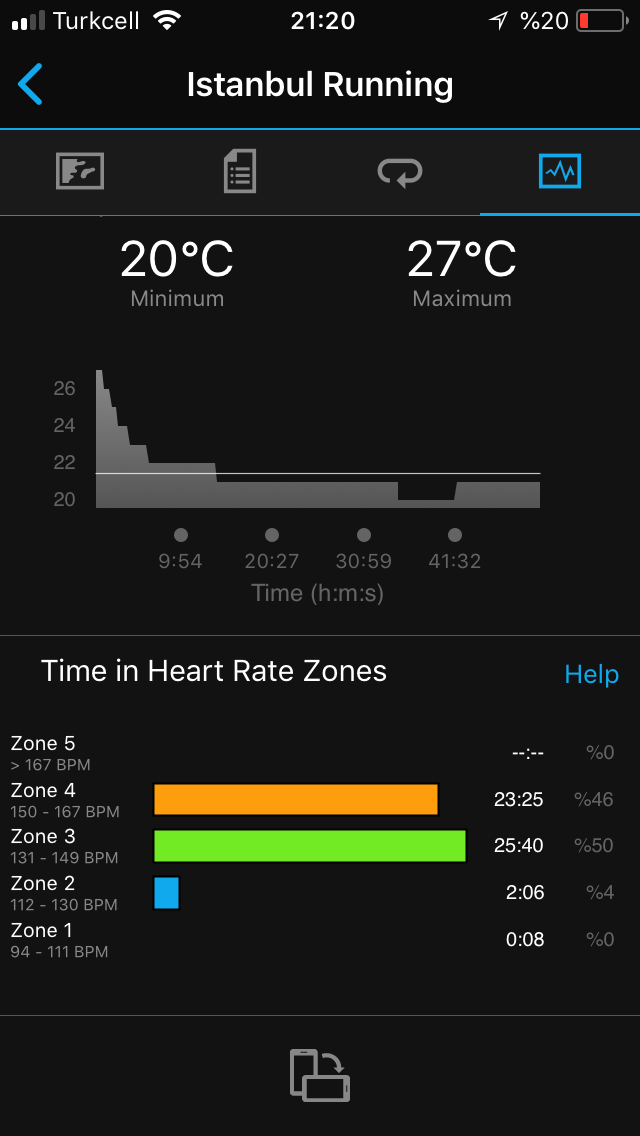Switch to the laps tab
Viewport: 640px width, 1136px height.
point(399,172)
